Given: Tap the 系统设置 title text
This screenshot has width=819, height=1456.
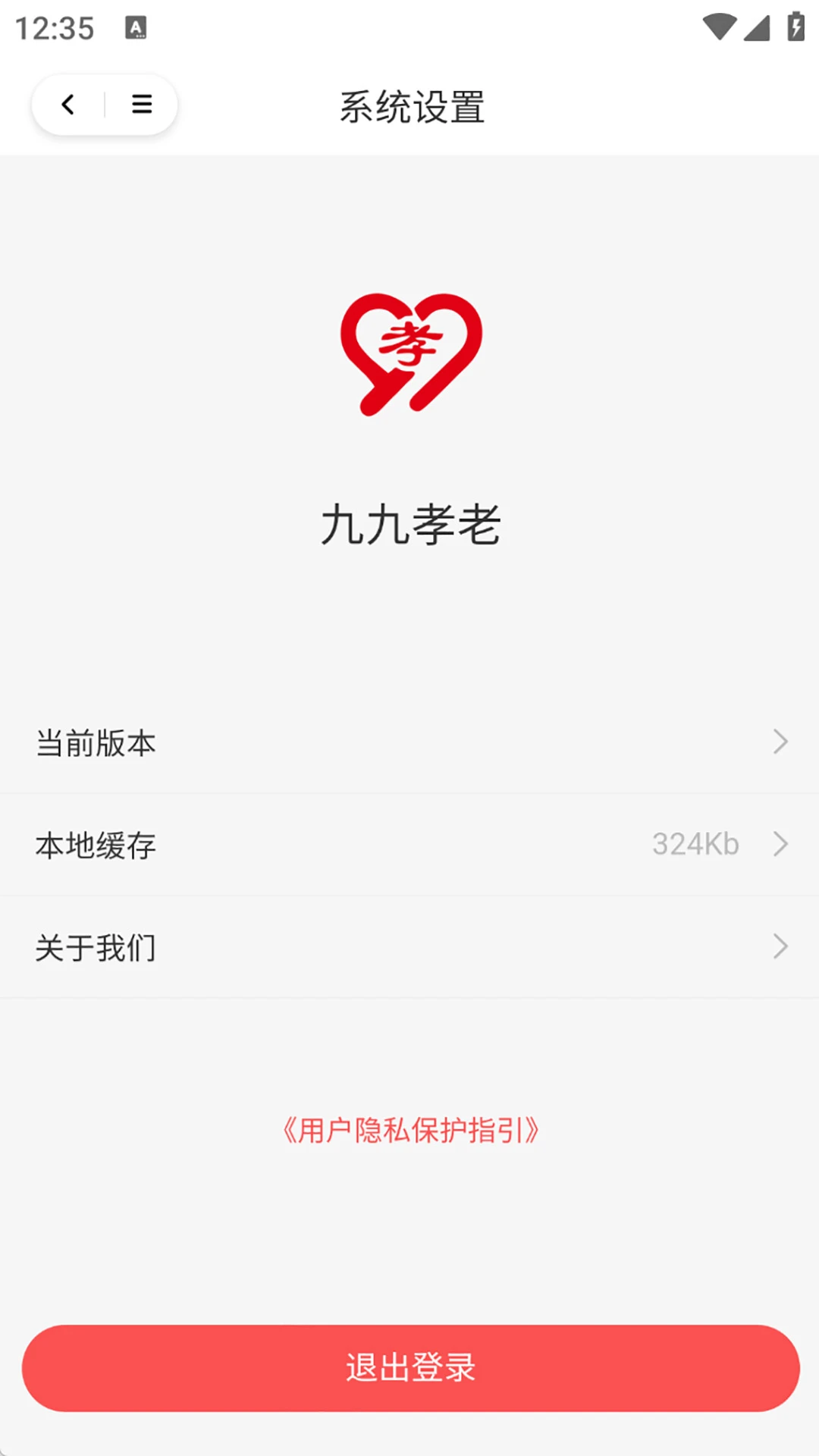Looking at the screenshot, I should coord(412,106).
